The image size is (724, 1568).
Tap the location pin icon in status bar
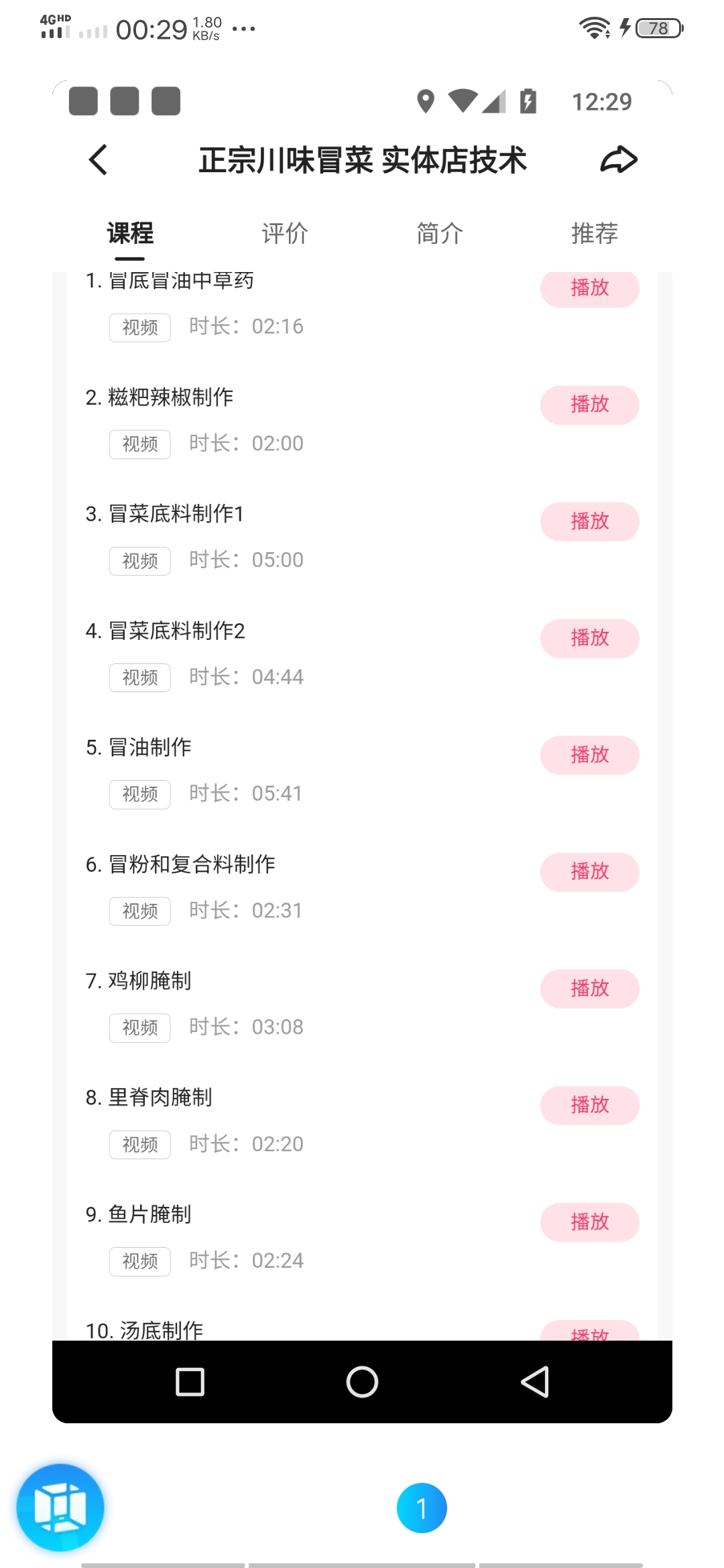click(425, 101)
